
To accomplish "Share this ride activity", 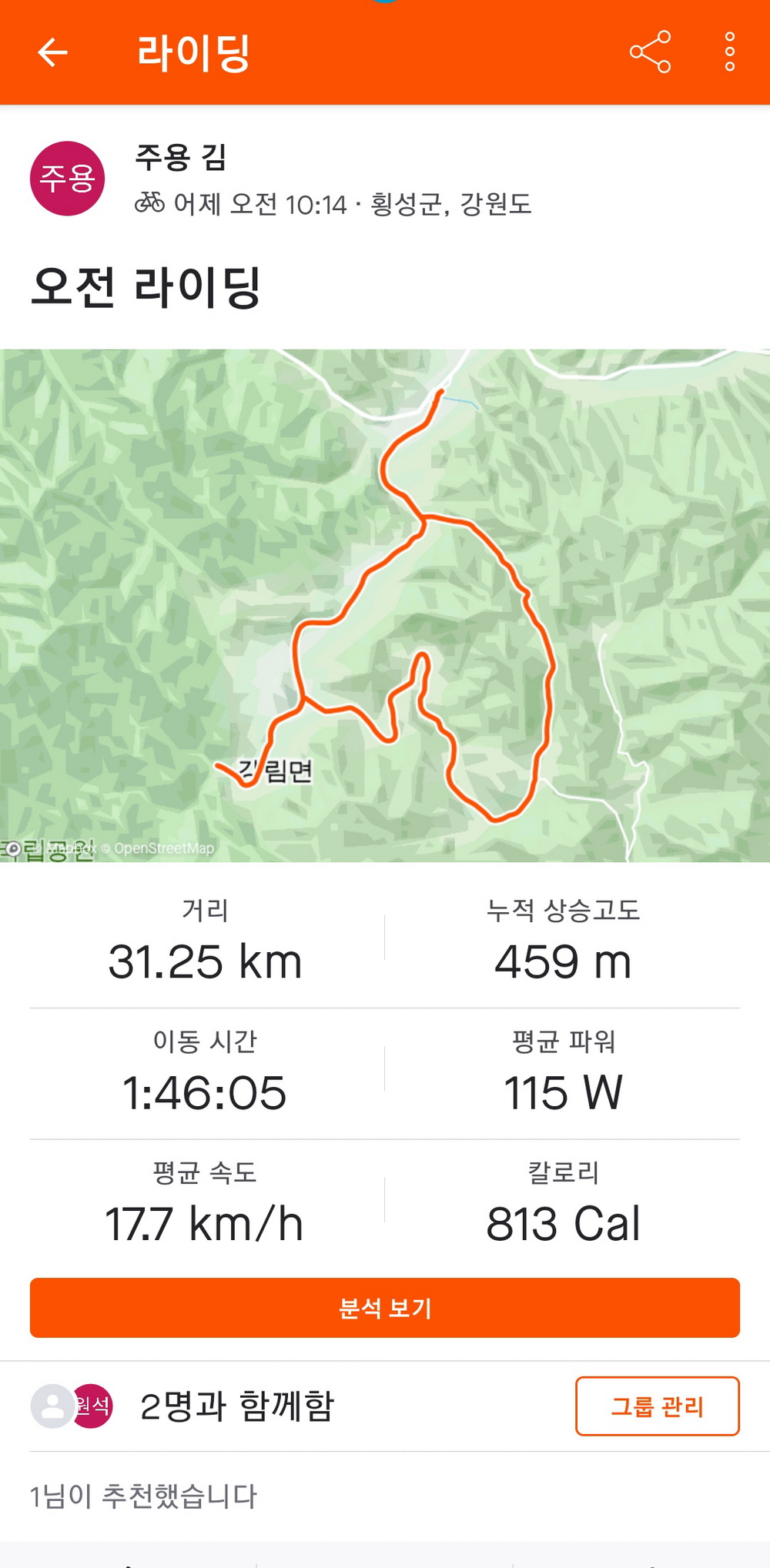I will 650,52.
